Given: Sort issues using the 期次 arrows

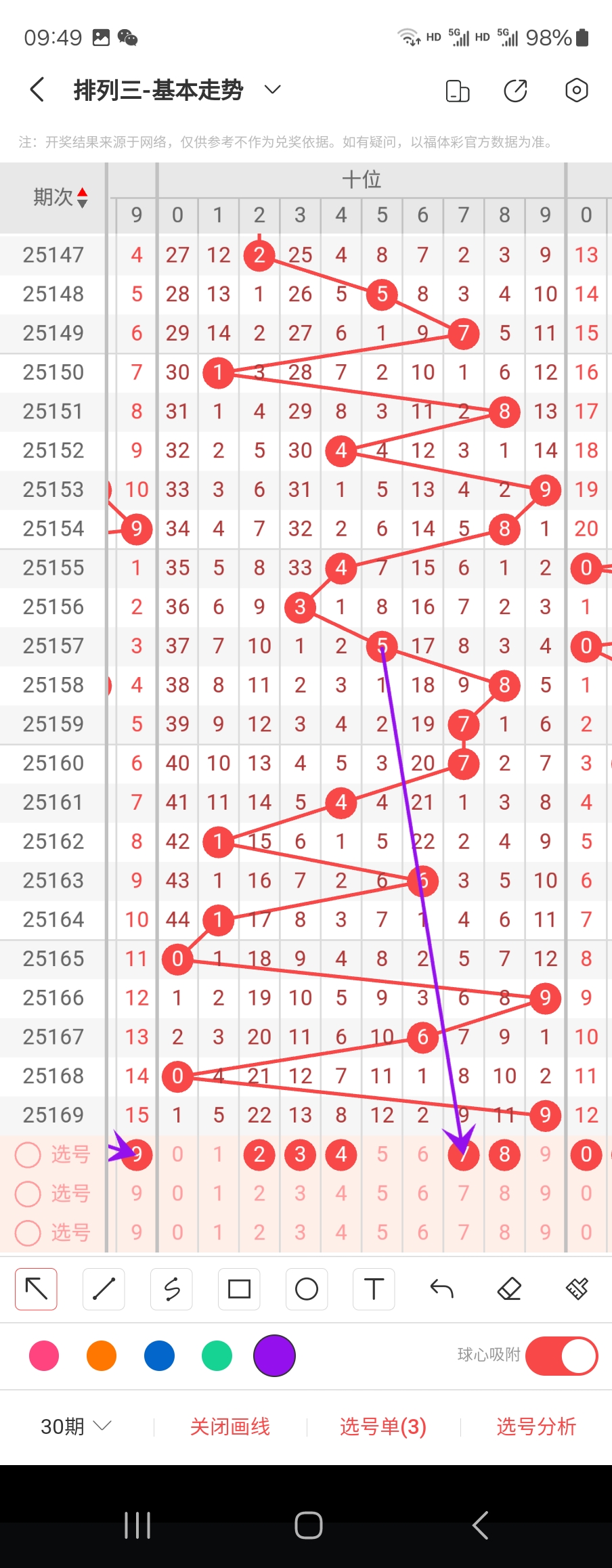Looking at the screenshot, I should click(x=82, y=197).
